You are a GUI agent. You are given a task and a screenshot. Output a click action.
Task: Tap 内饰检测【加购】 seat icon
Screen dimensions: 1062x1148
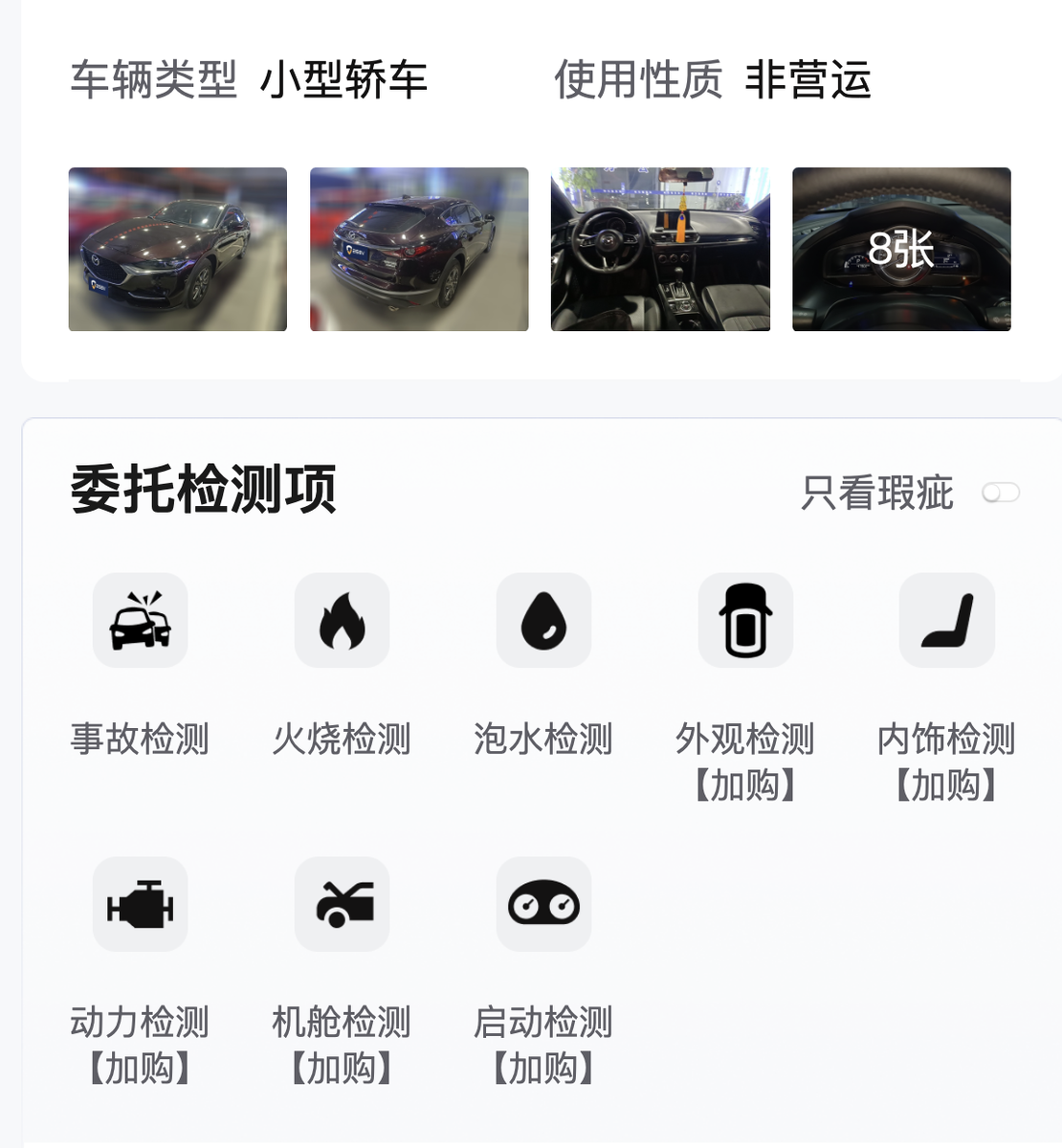pyautogui.click(x=946, y=621)
